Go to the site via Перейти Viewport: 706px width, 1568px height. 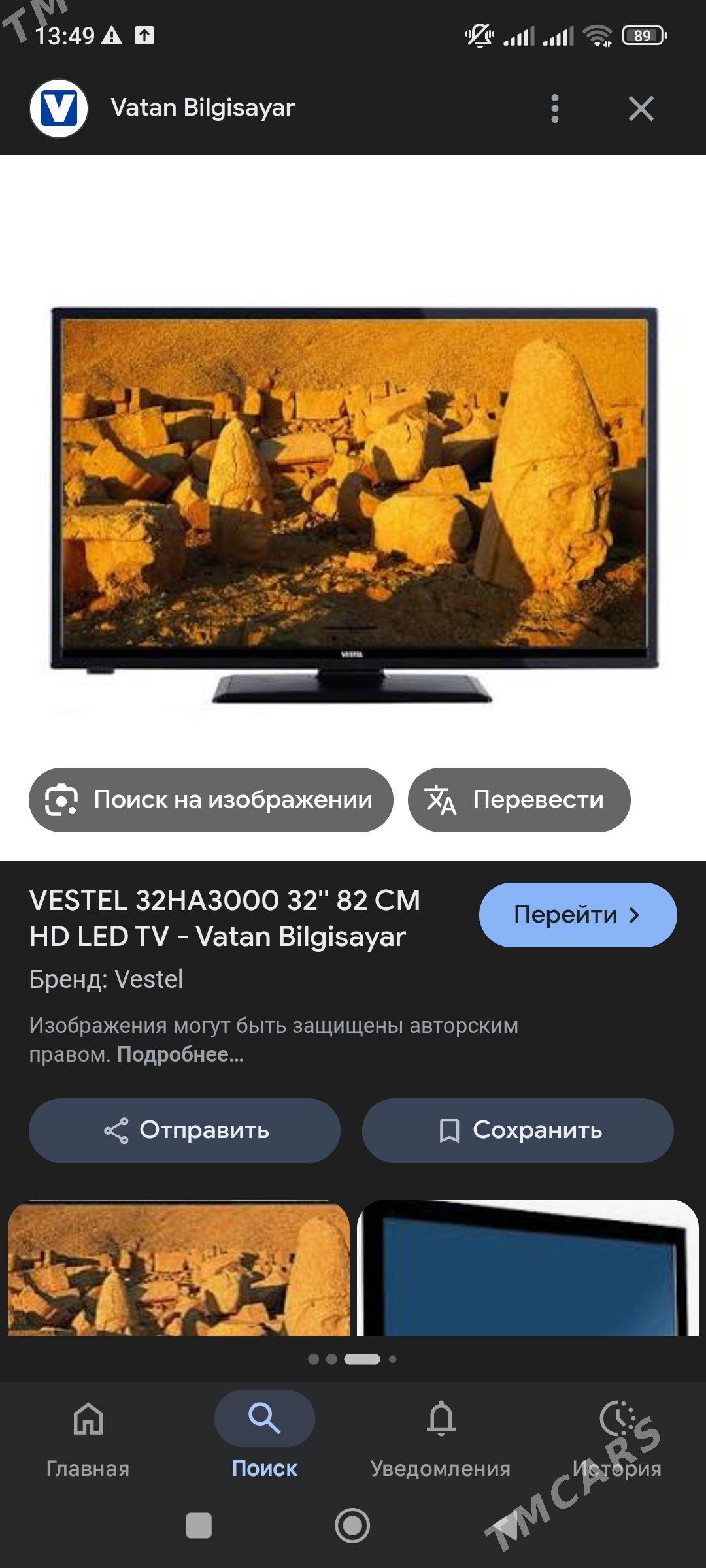click(x=577, y=915)
